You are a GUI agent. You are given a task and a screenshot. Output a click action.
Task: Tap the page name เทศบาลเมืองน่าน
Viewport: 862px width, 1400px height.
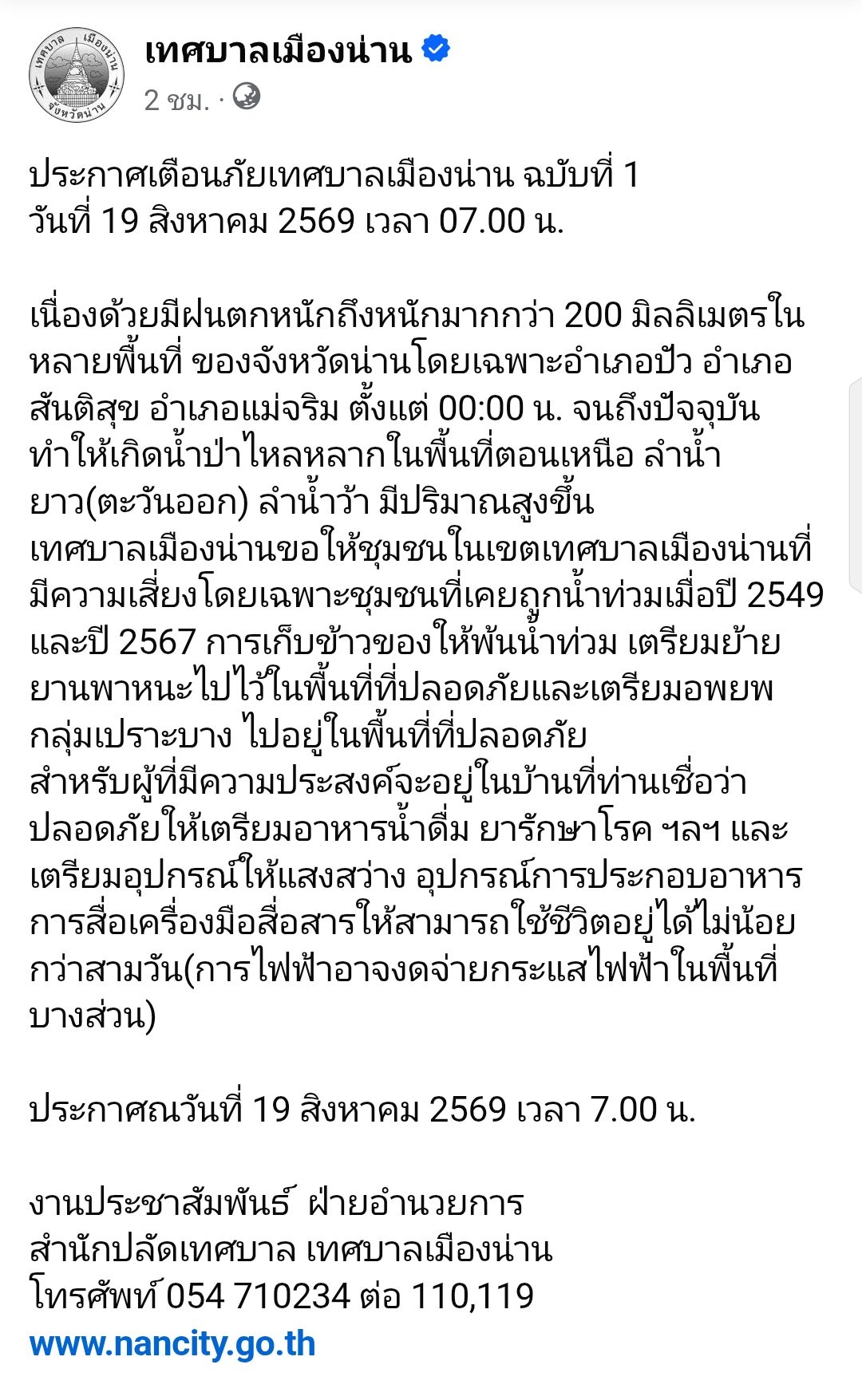point(279,51)
